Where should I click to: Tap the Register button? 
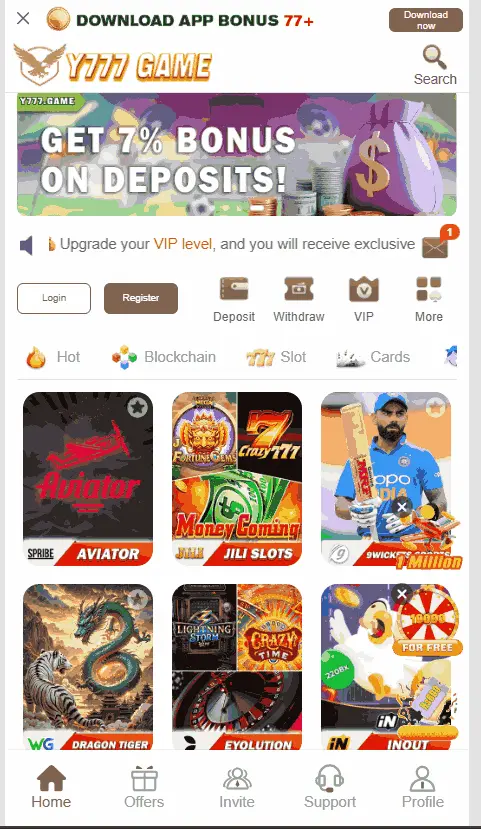pyautogui.click(x=141, y=298)
